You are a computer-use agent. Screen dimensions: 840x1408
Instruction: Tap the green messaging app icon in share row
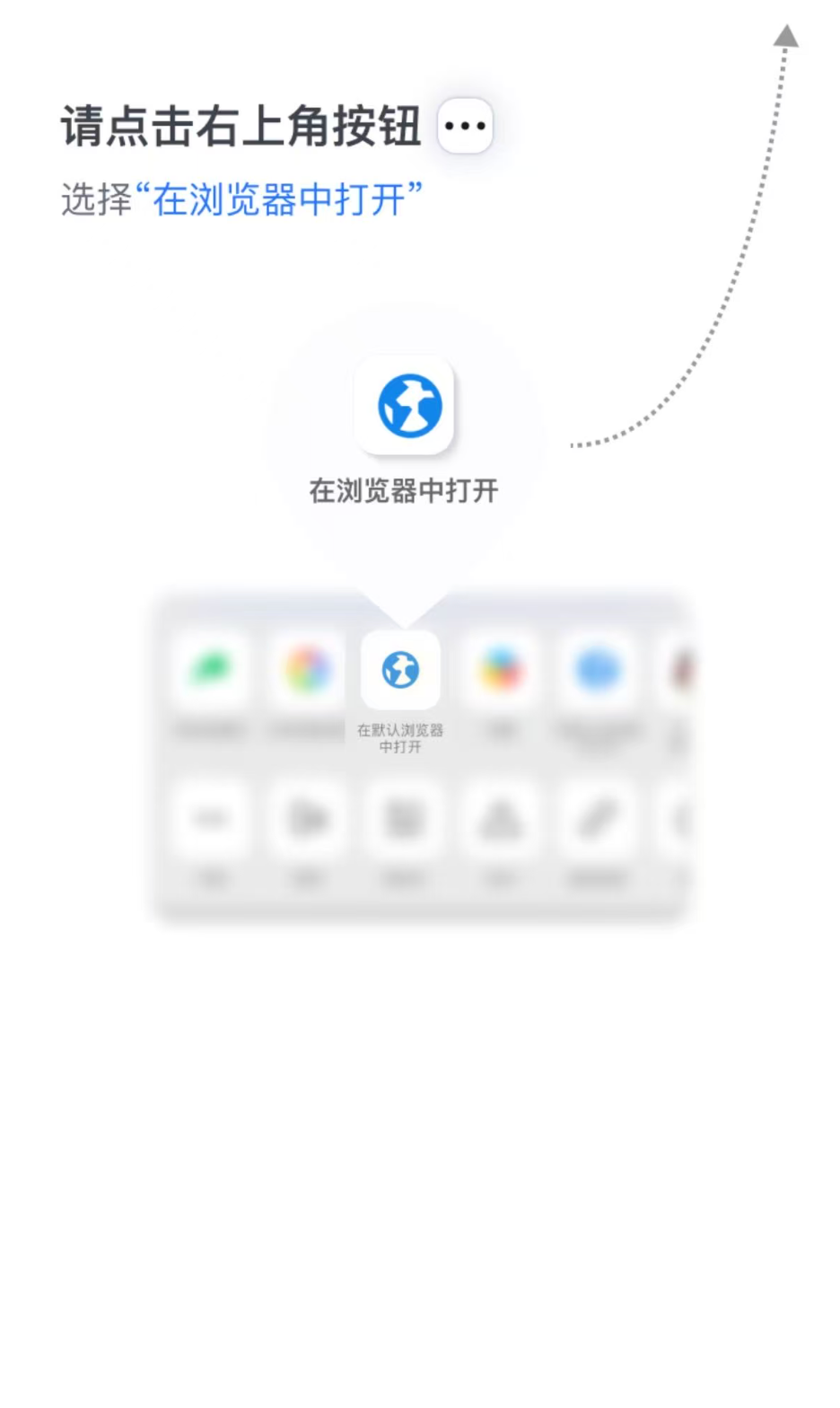click(210, 670)
